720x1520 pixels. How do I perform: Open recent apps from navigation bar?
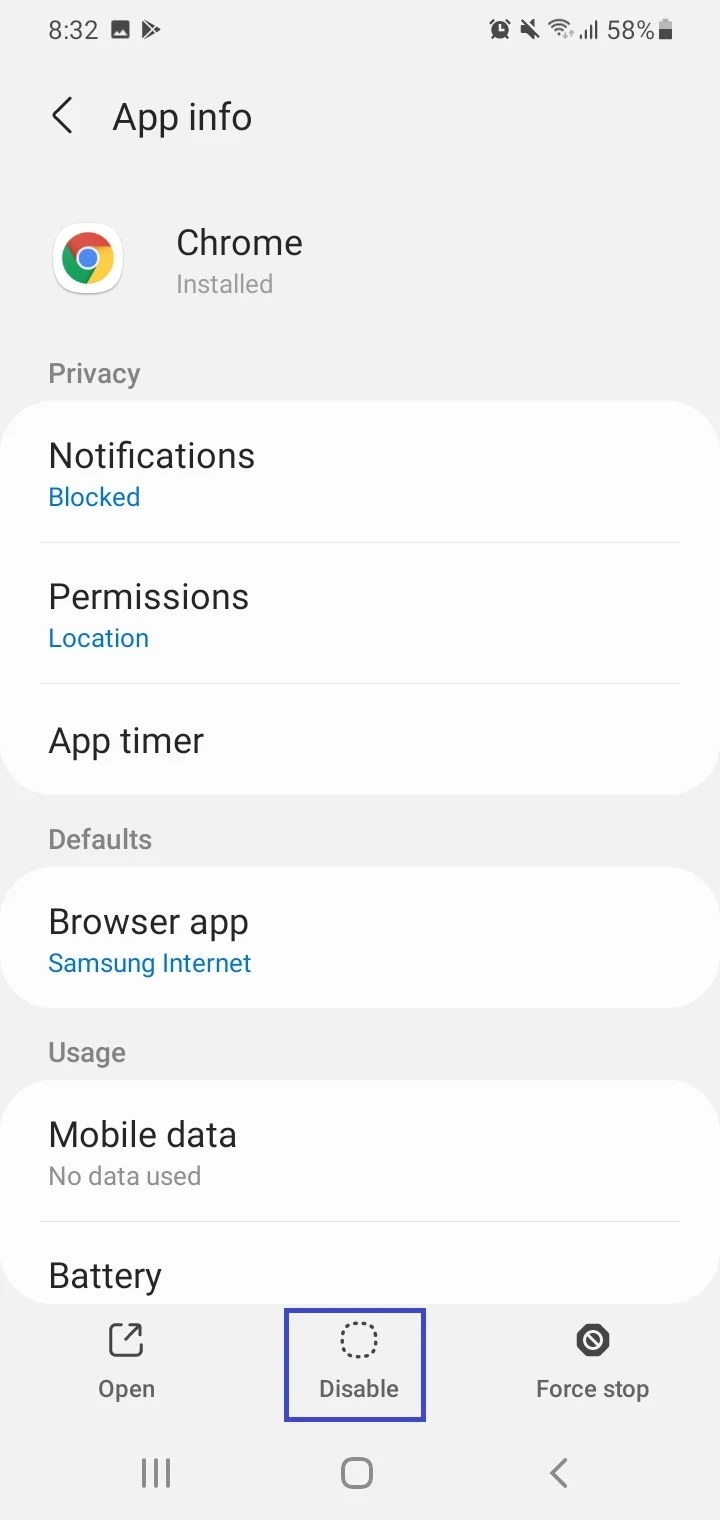point(156,1473)
